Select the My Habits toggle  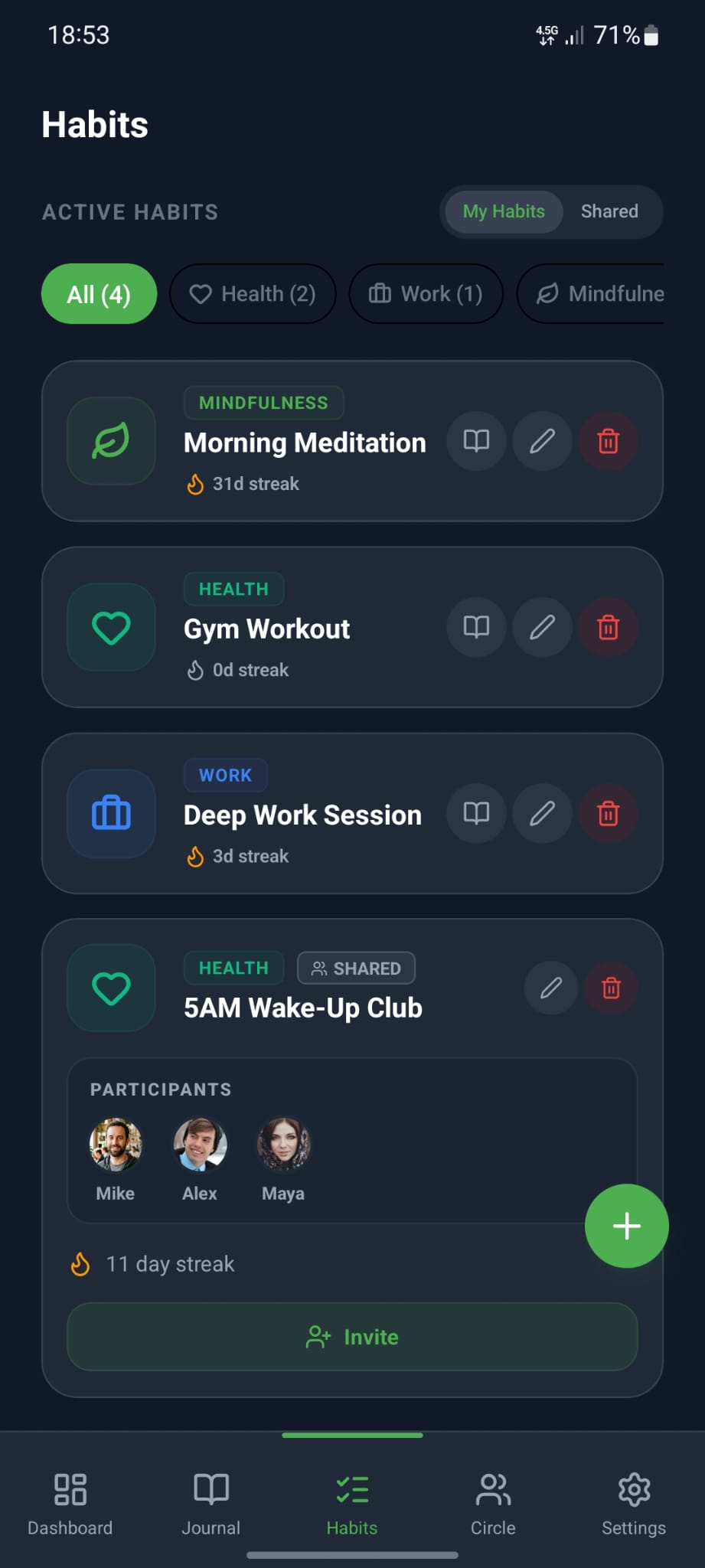pos(503,212)
